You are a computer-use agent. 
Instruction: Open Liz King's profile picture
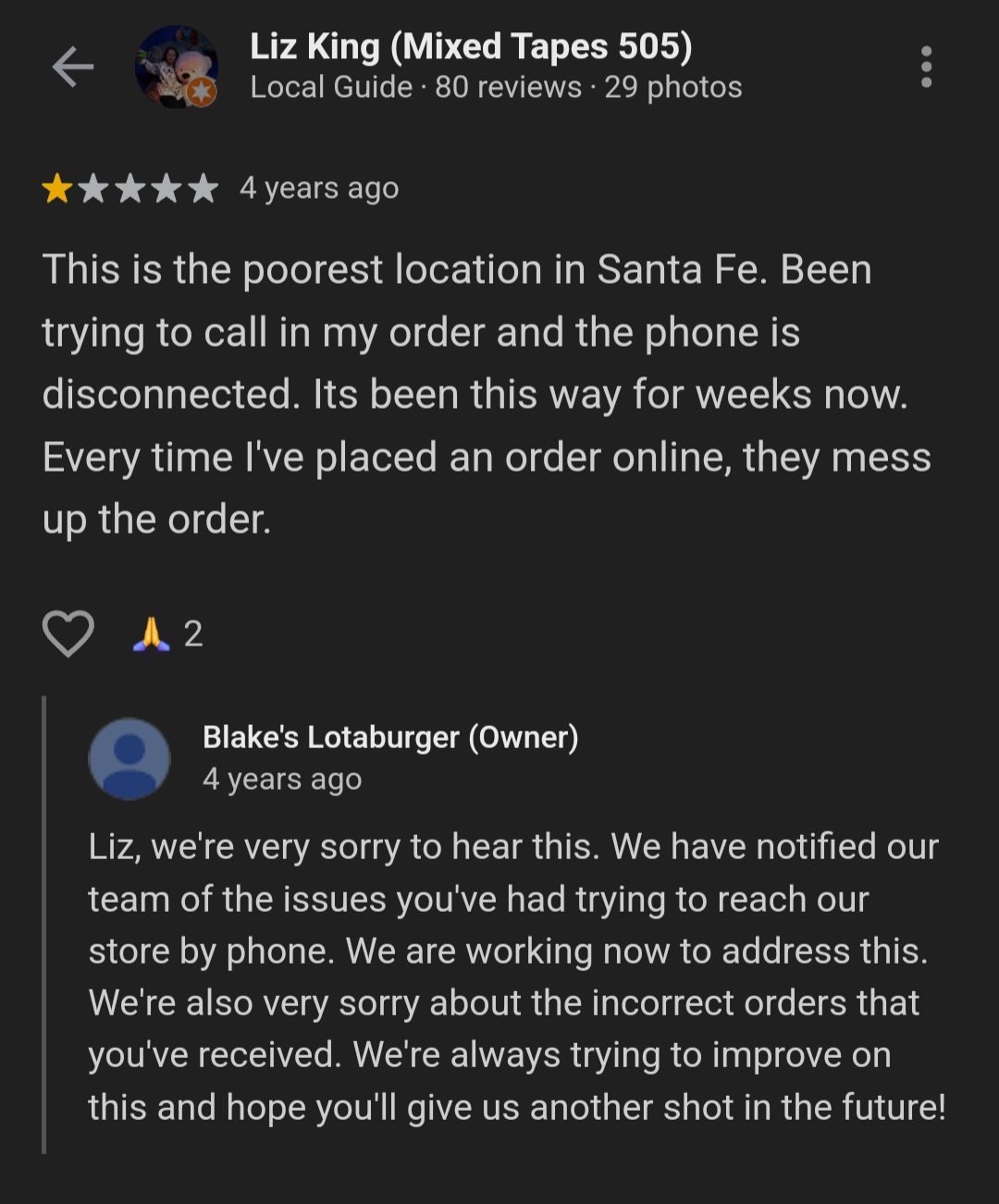click(x=176, y=67)
